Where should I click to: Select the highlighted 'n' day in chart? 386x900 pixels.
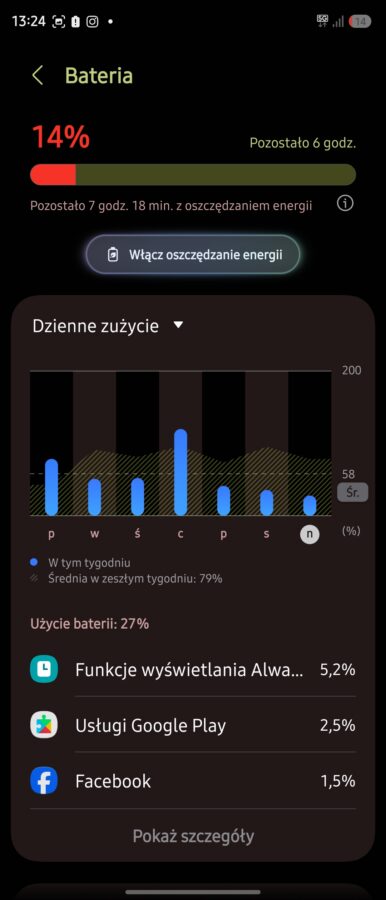coord(310,534)
